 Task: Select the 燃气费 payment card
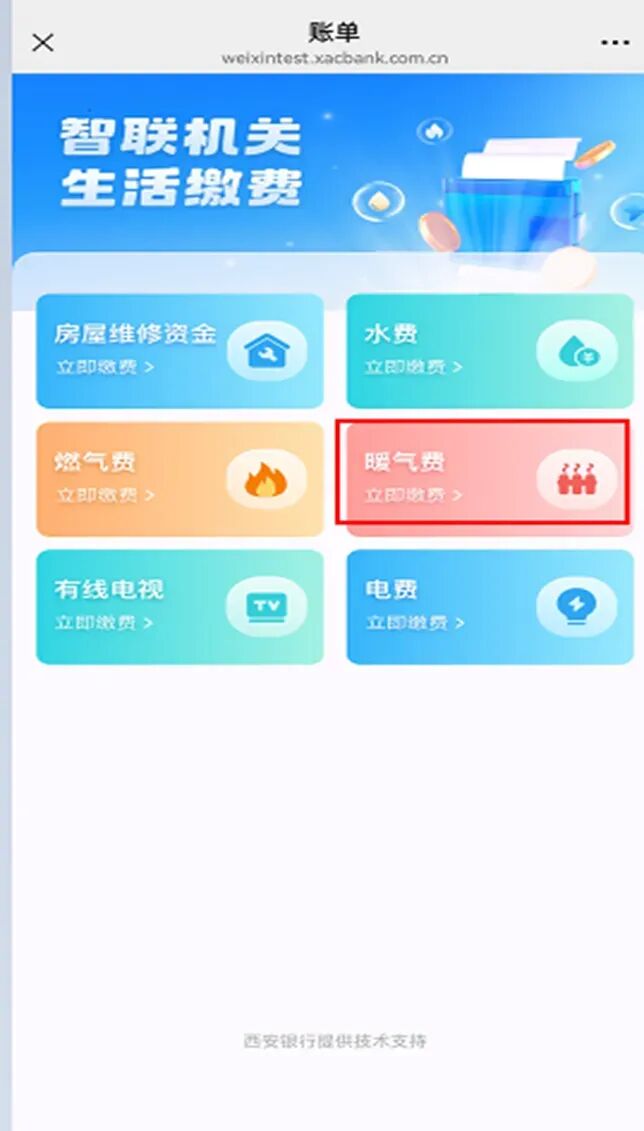tap(180, 478)
